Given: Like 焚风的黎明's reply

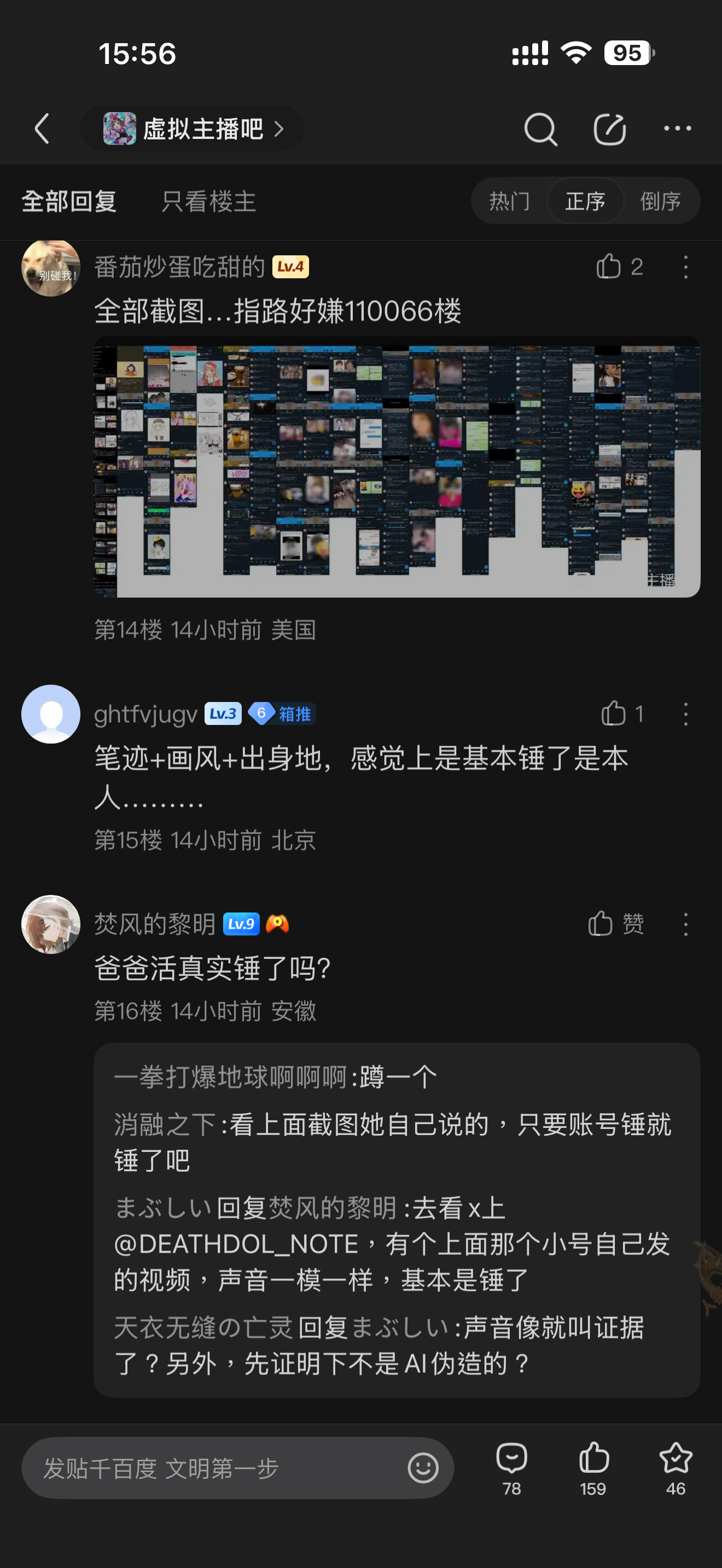Looking at the screenshot, I should point(602,923).
